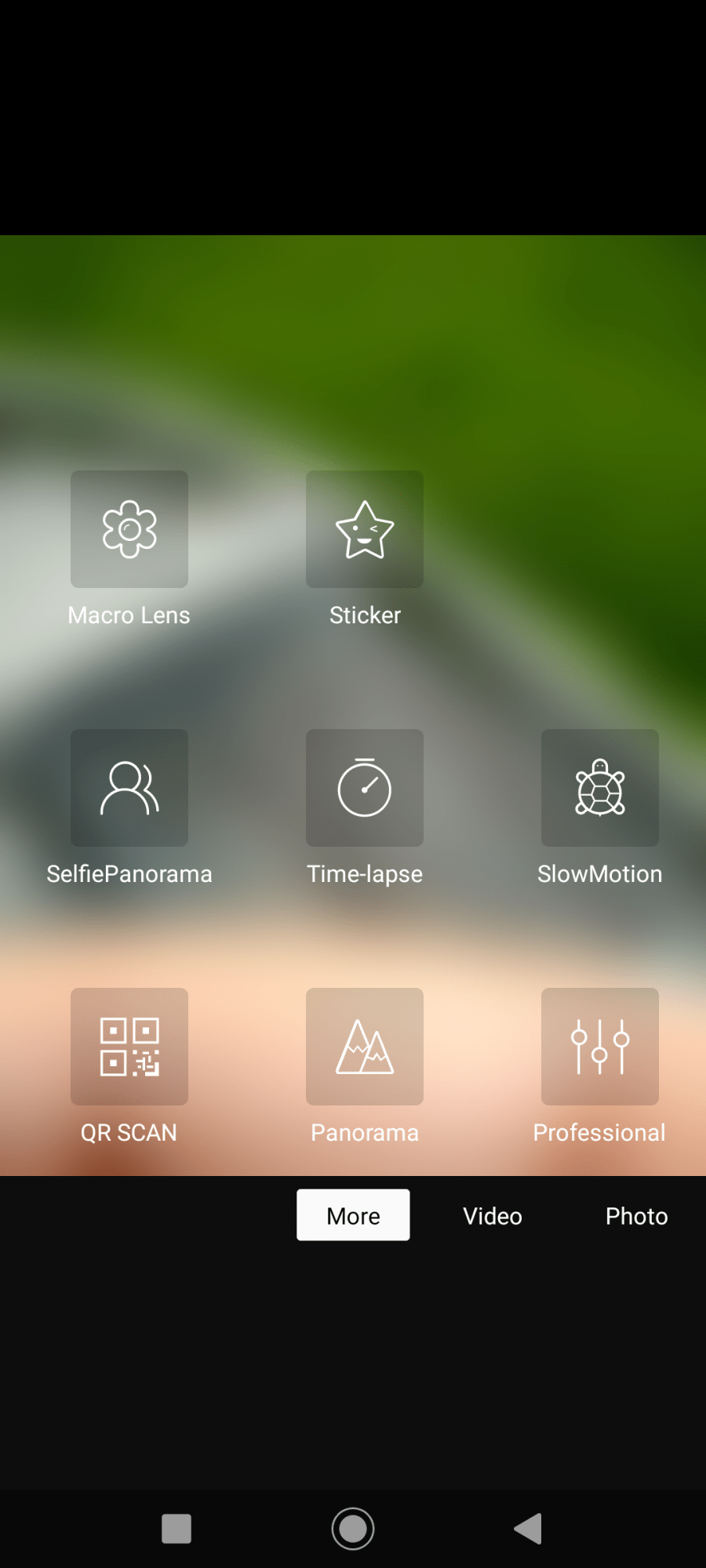This screenshot has height=1568, width=706.
Task: Open the QR SCAN scanner
Action: 129,1047
